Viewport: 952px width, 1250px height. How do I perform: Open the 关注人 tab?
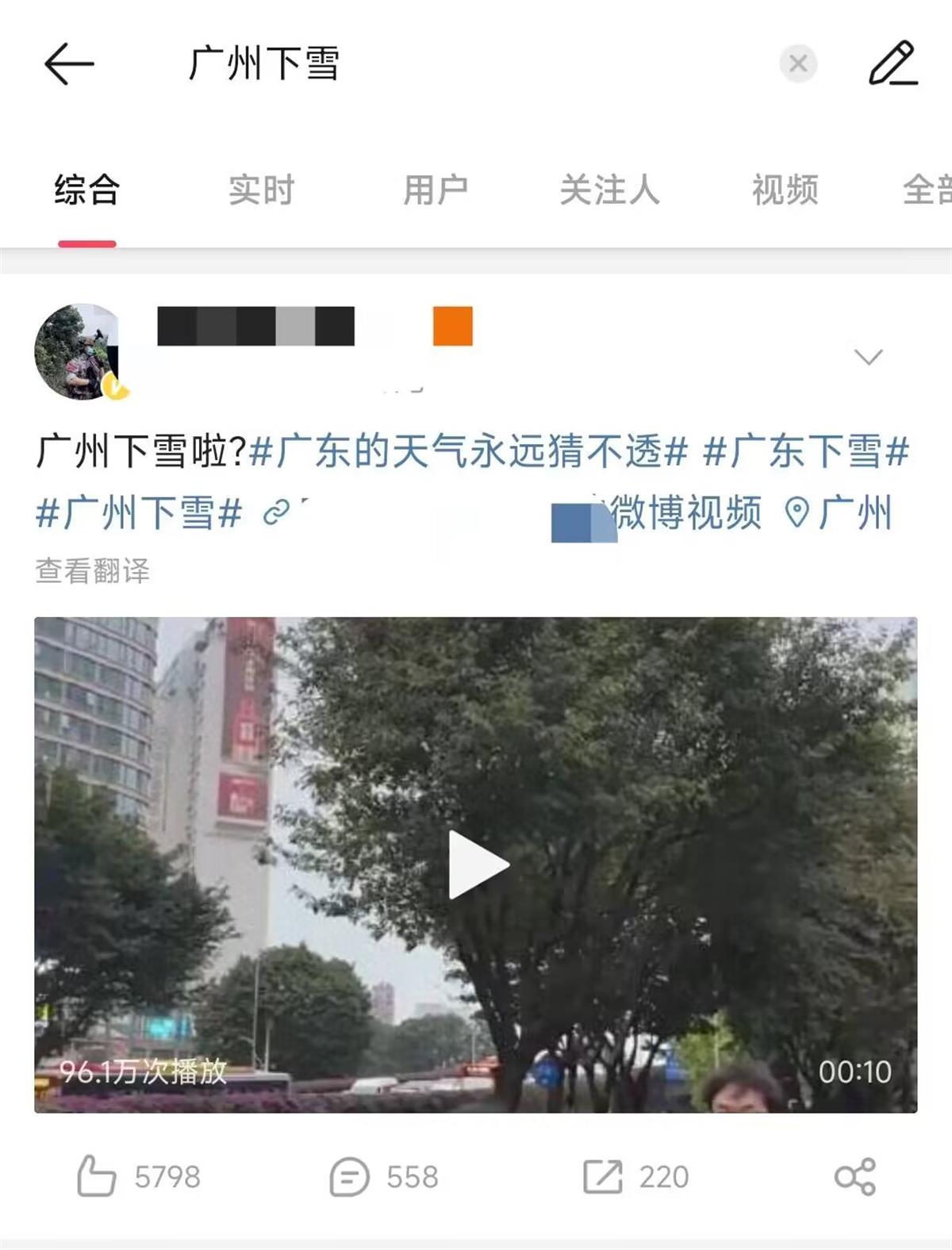[x=609, y=190]
